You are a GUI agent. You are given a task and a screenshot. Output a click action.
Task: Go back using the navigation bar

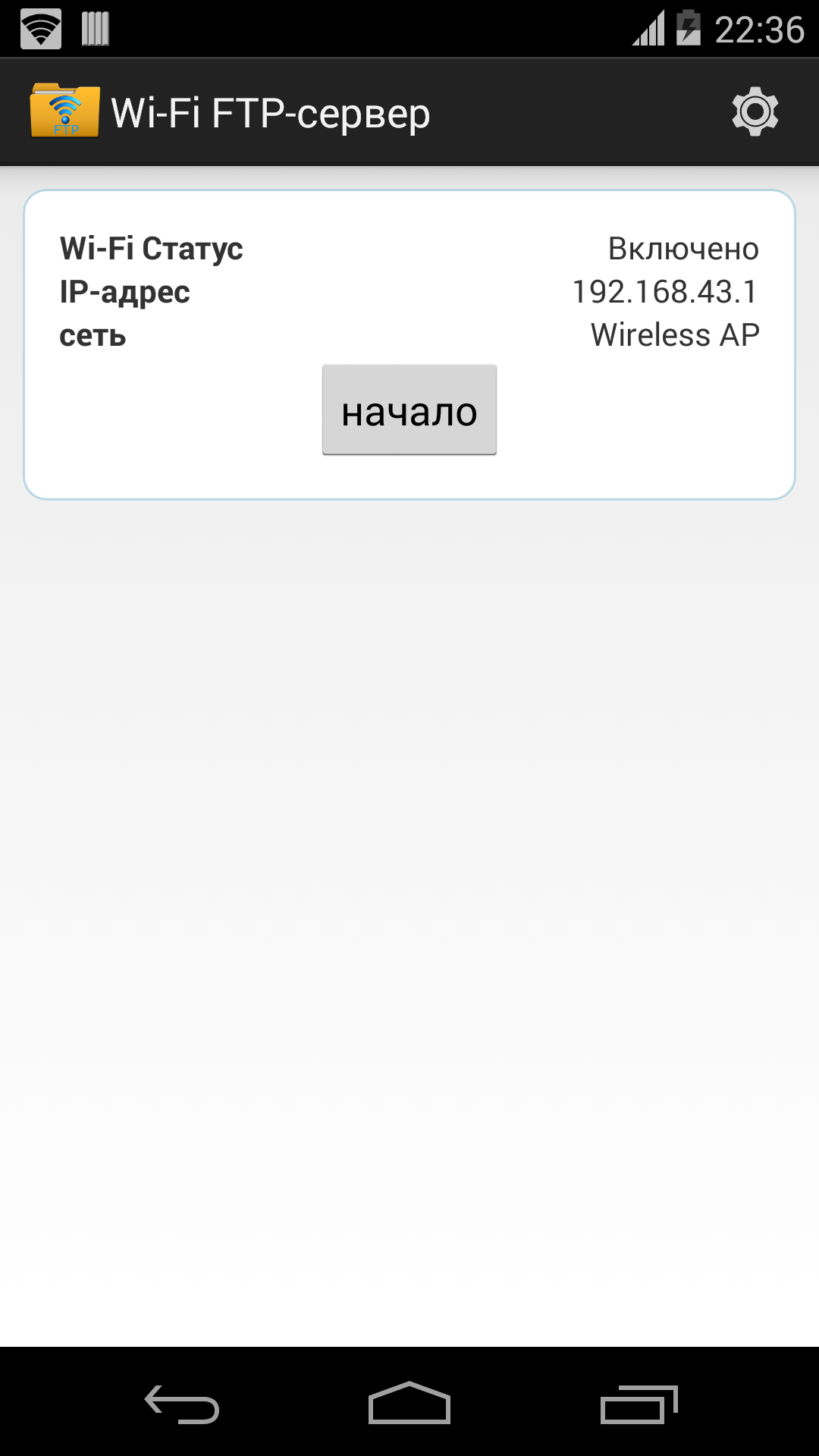[182, 1404]
